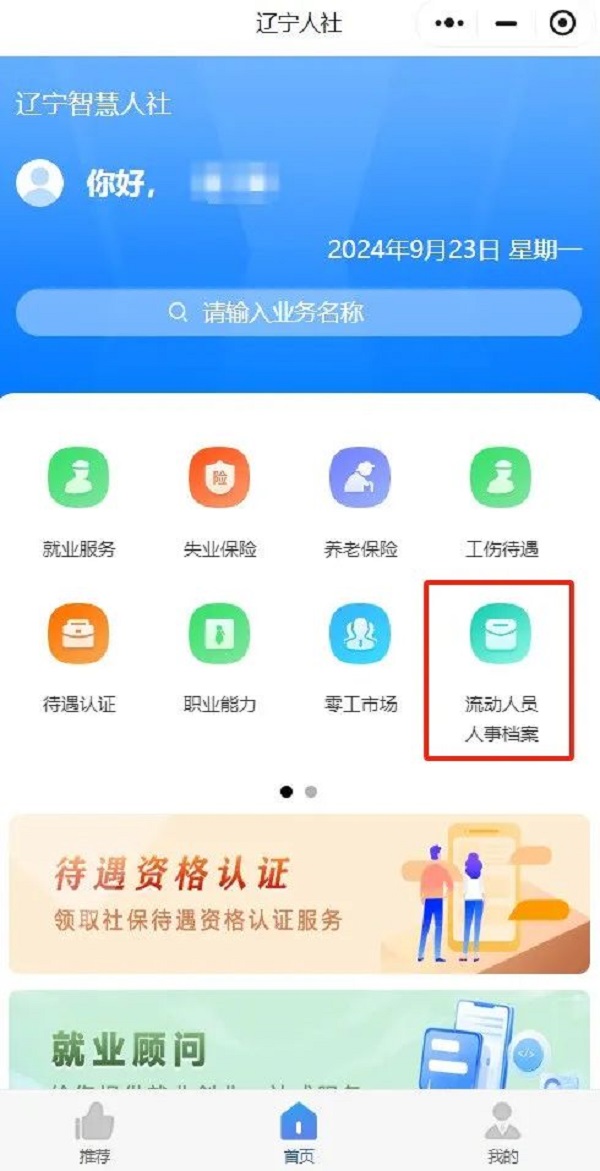
Task: Open the 待遇资格认证 banner
Action: [x=300, y=894]
